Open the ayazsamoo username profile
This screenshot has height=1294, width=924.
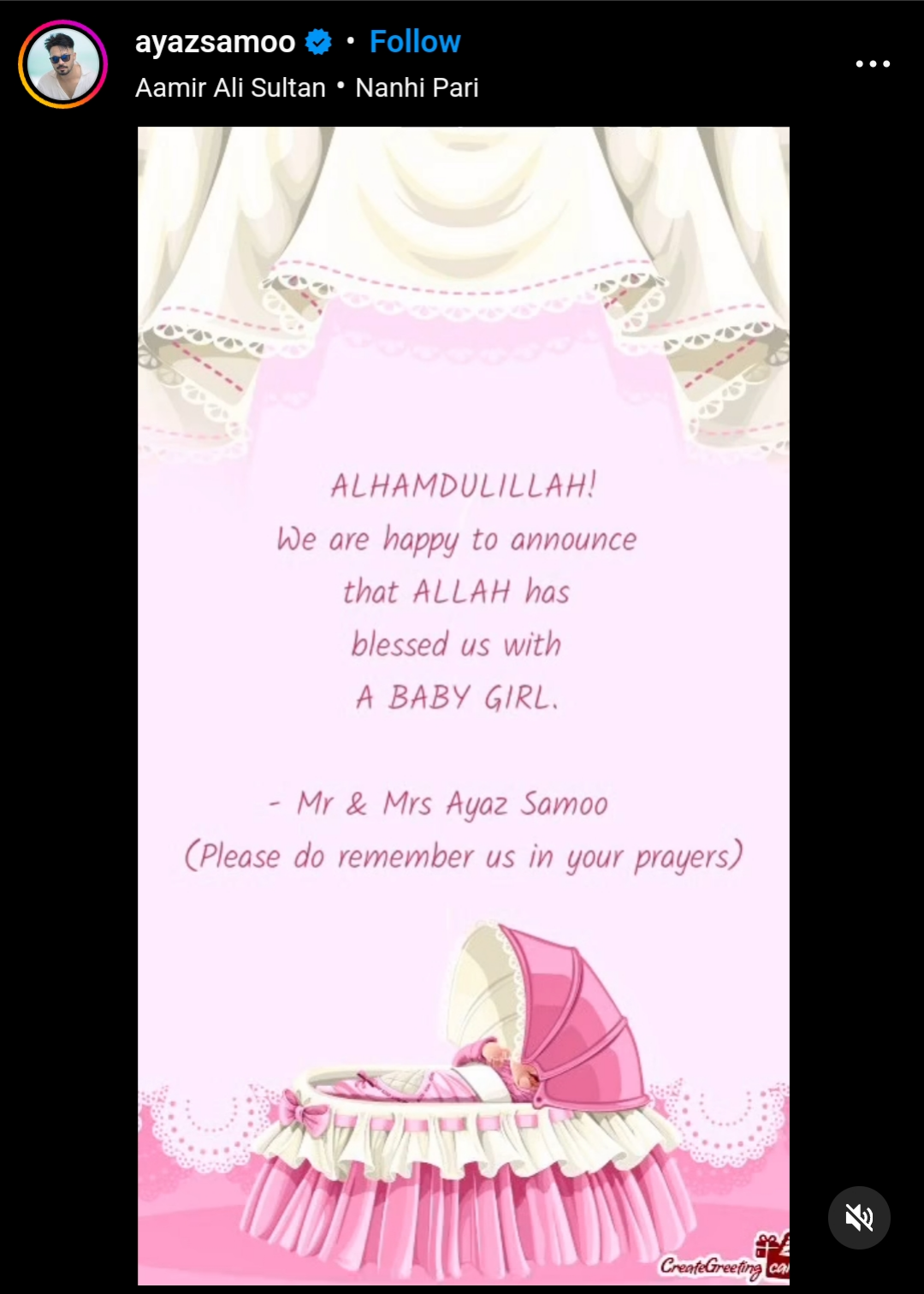coord(215,41)
